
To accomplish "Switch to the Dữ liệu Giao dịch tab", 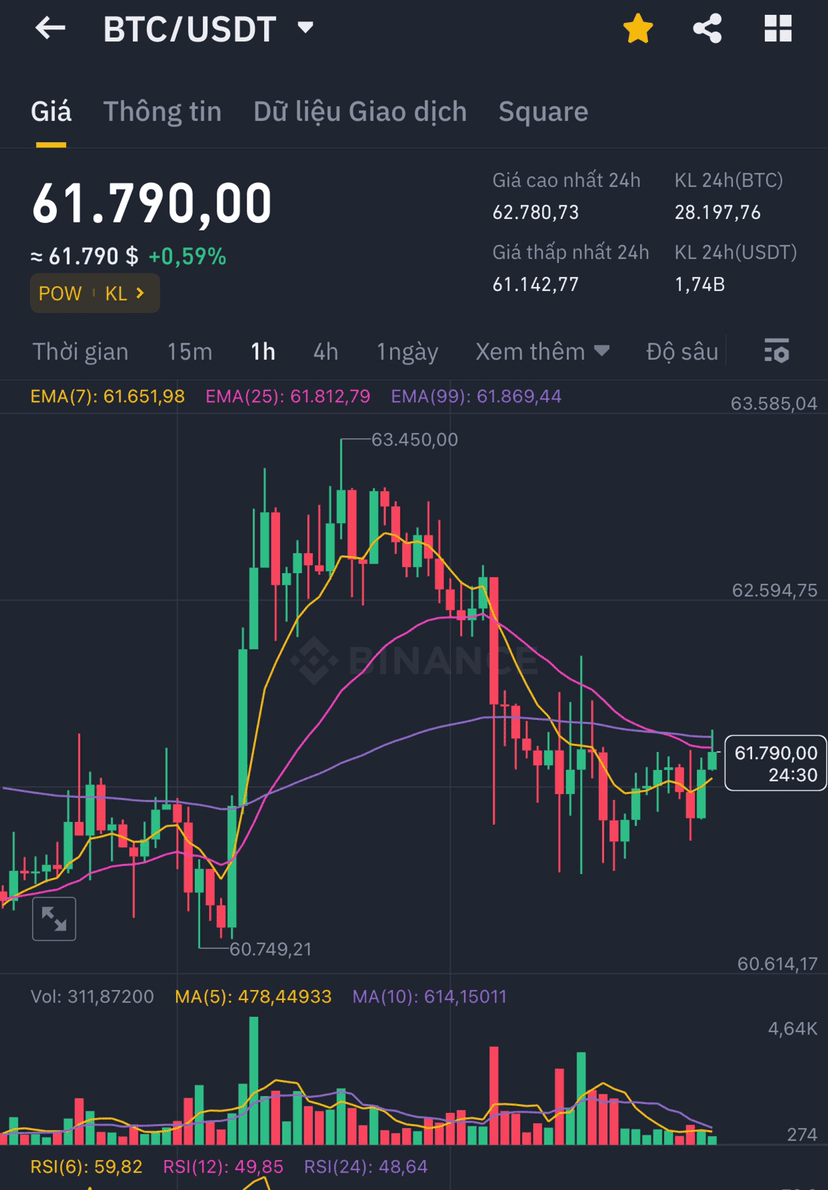I will 360,111.
